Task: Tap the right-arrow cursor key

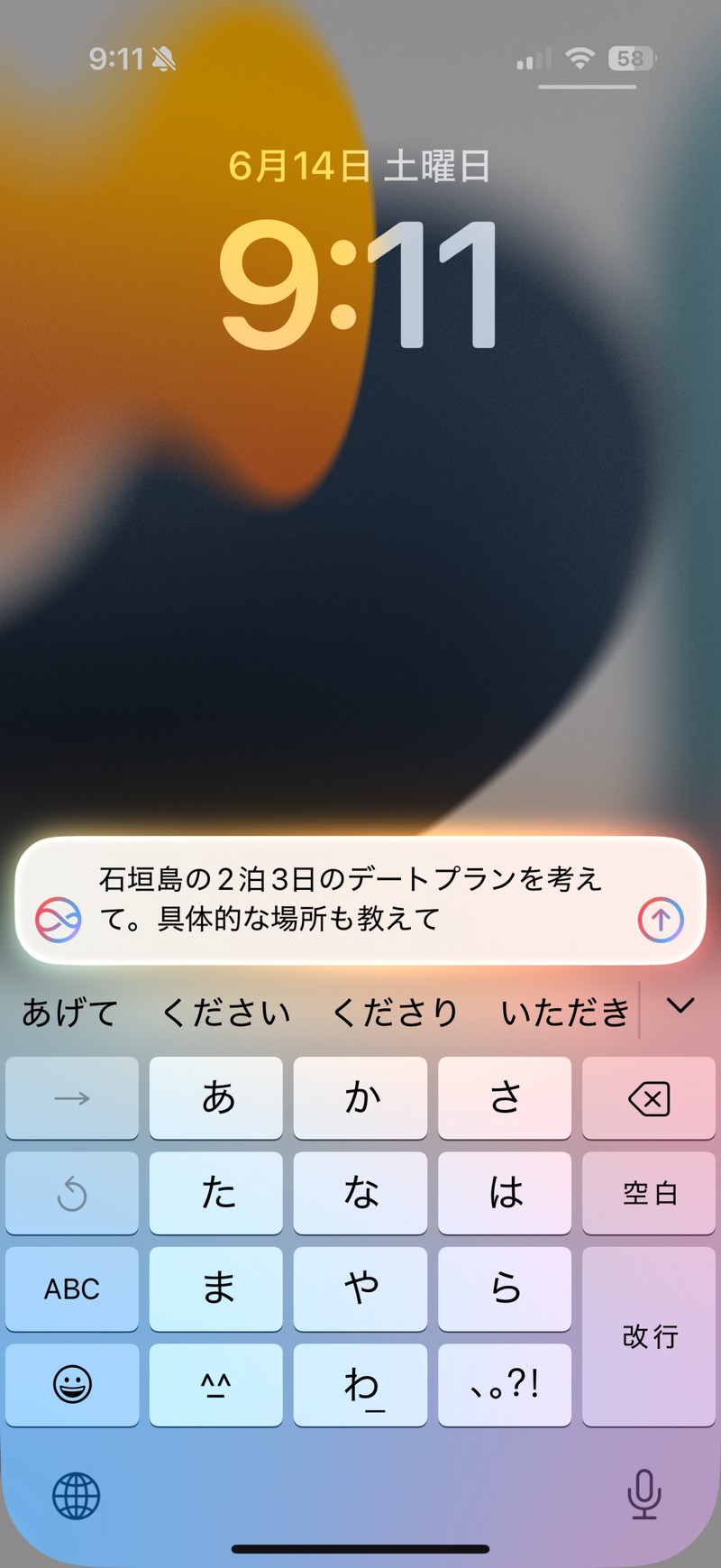Action: pyautogui.click(x=72, y=1099)
